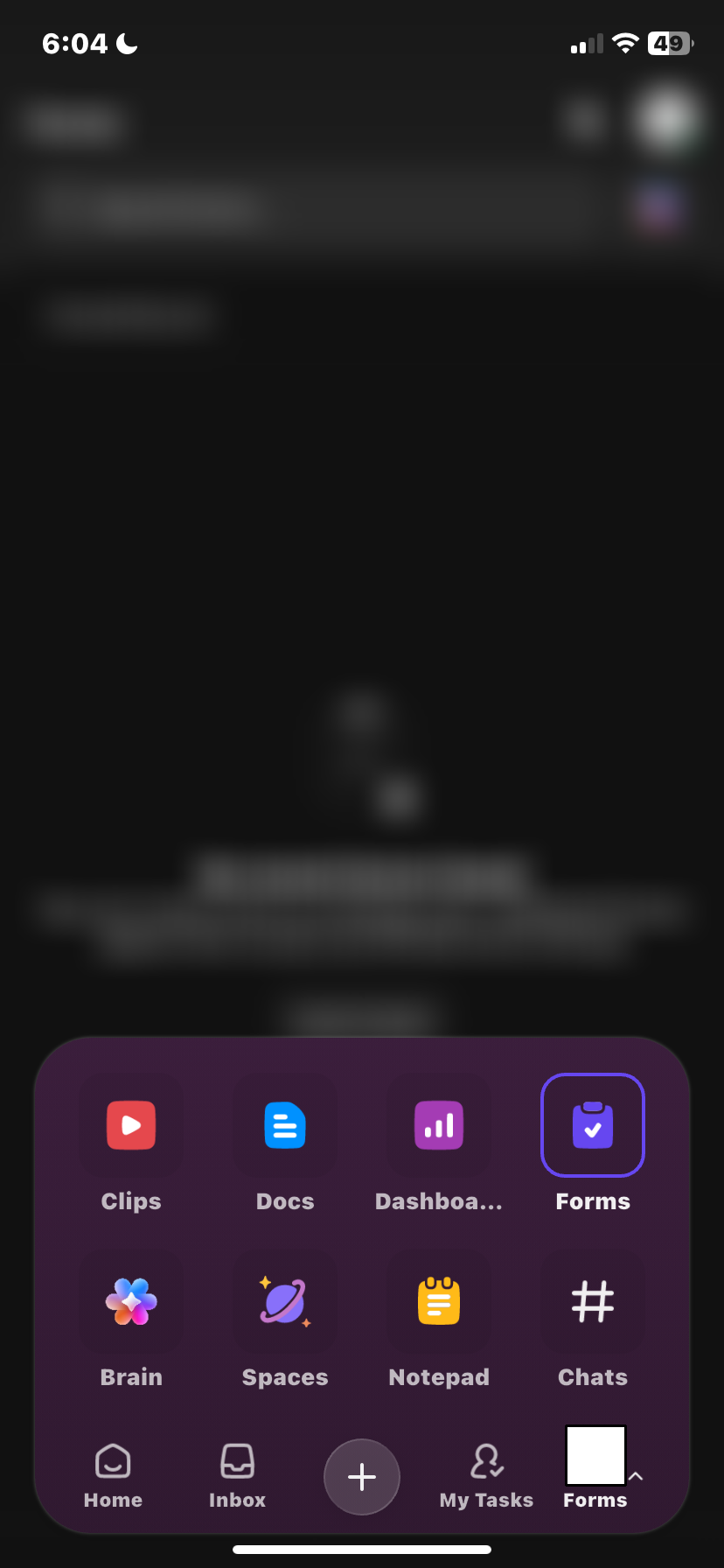Viewport: 724px width, 1568px height.
Task: Switch to the My Tasks tab
Action: [486, 1476]
